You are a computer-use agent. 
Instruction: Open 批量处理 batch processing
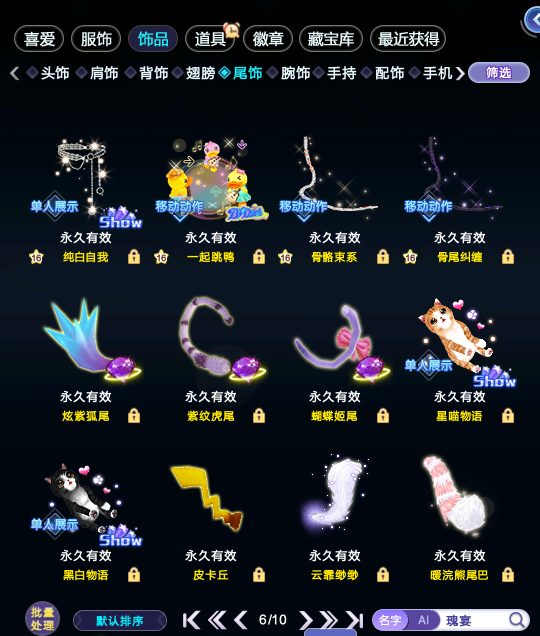42,619
